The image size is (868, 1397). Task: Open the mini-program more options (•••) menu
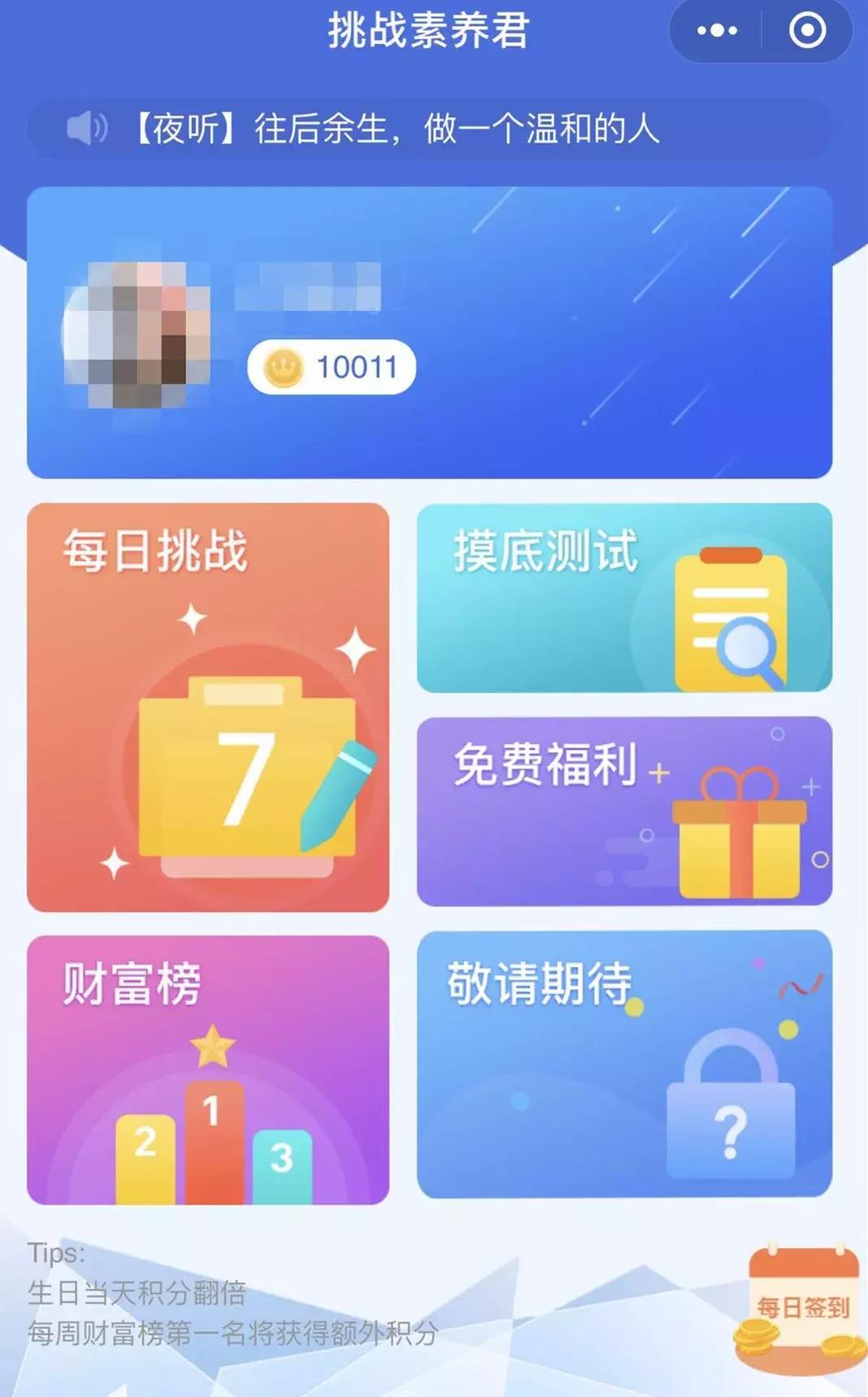click(x=715, y=31)
